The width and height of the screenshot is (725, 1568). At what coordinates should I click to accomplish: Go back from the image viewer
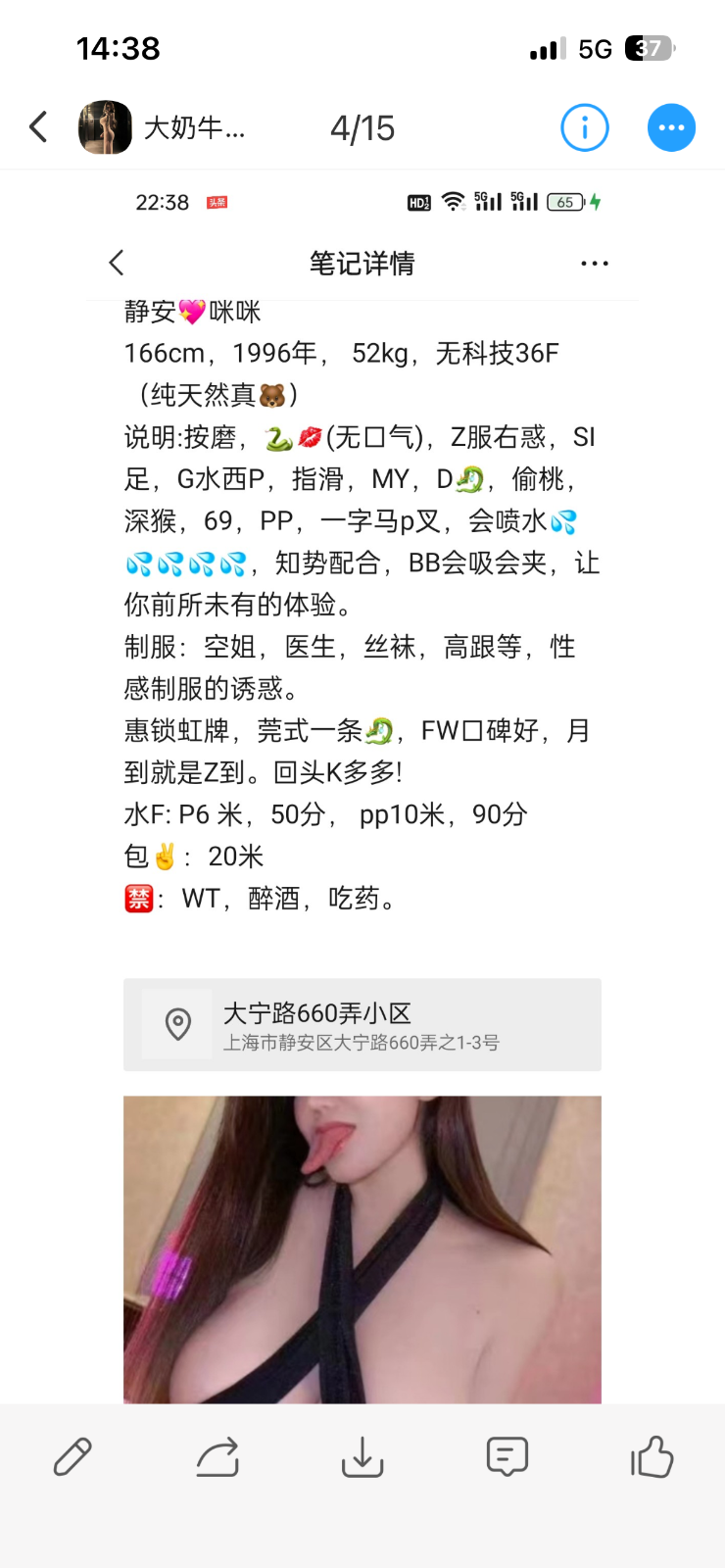point(39,126)
